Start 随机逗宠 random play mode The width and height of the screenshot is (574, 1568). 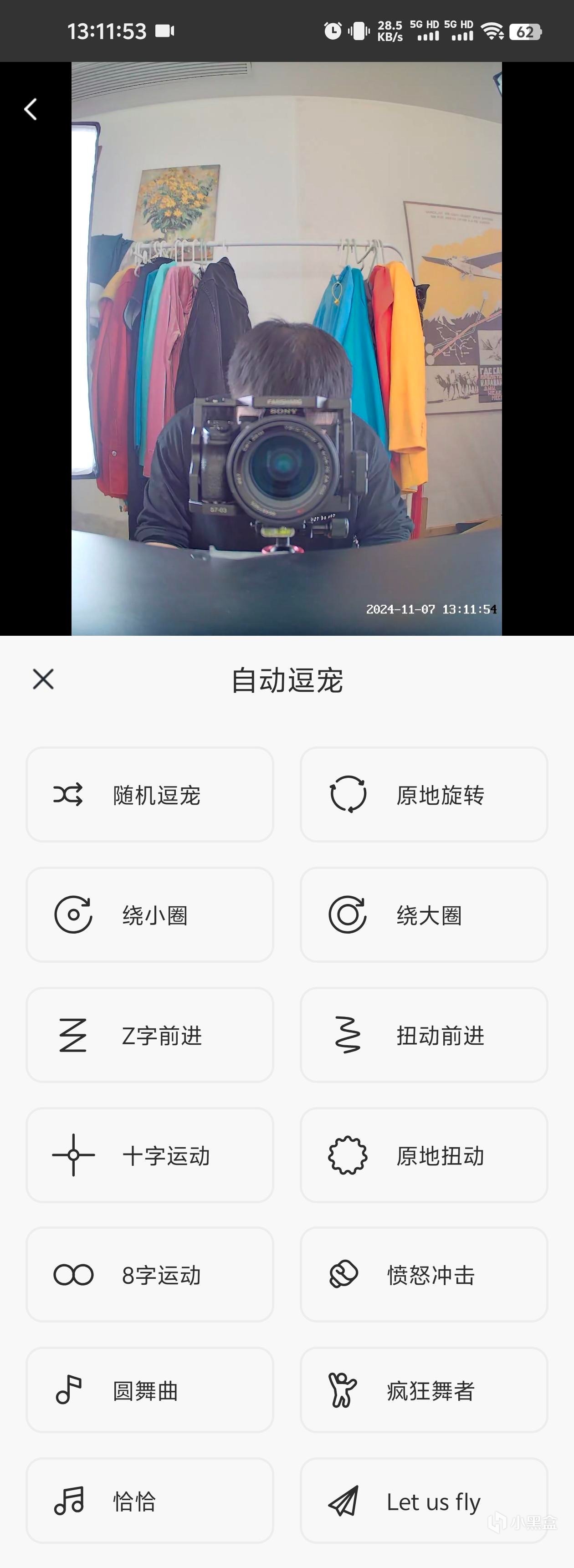click(x=150, y=795)
